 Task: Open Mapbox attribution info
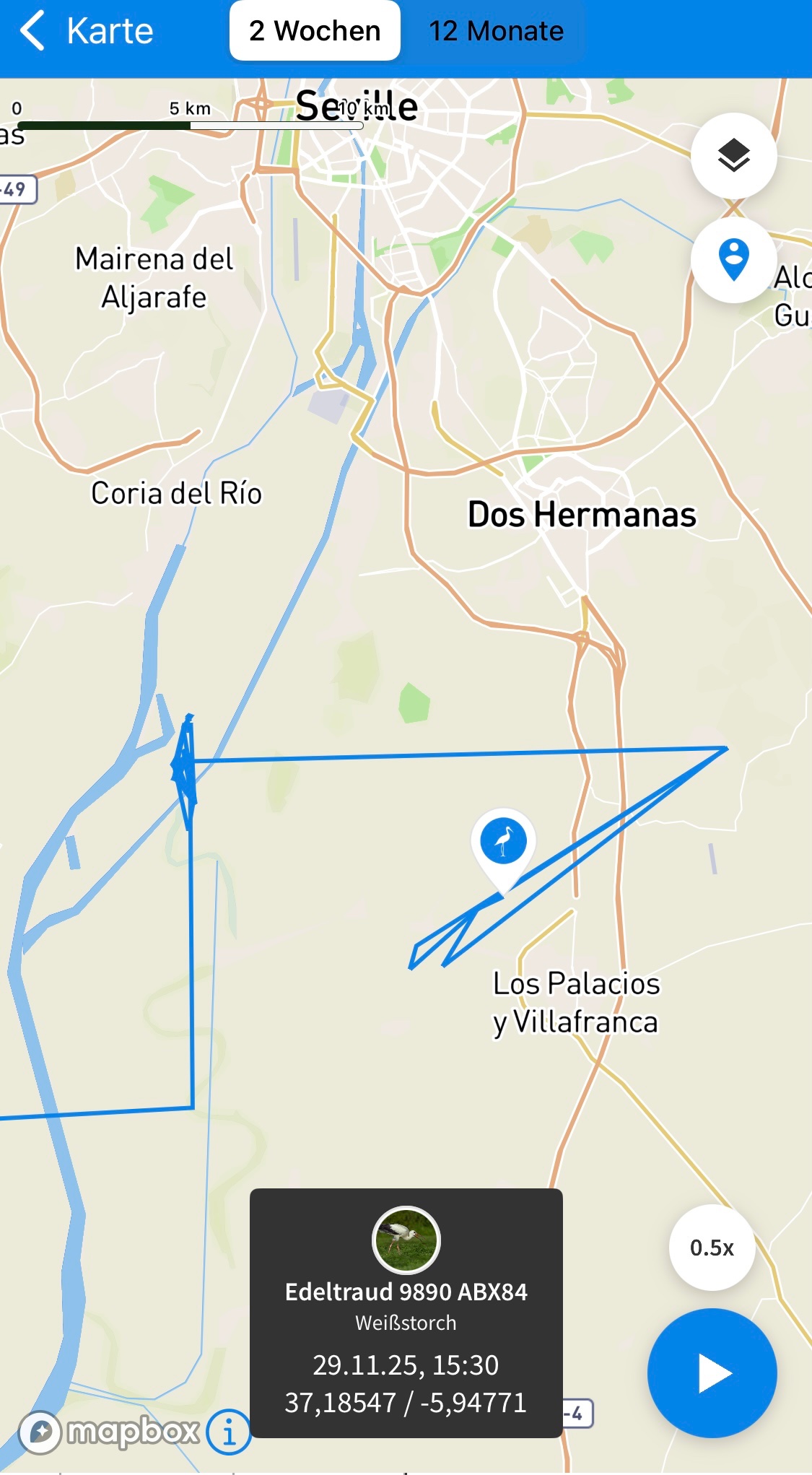coord(229,1432)
